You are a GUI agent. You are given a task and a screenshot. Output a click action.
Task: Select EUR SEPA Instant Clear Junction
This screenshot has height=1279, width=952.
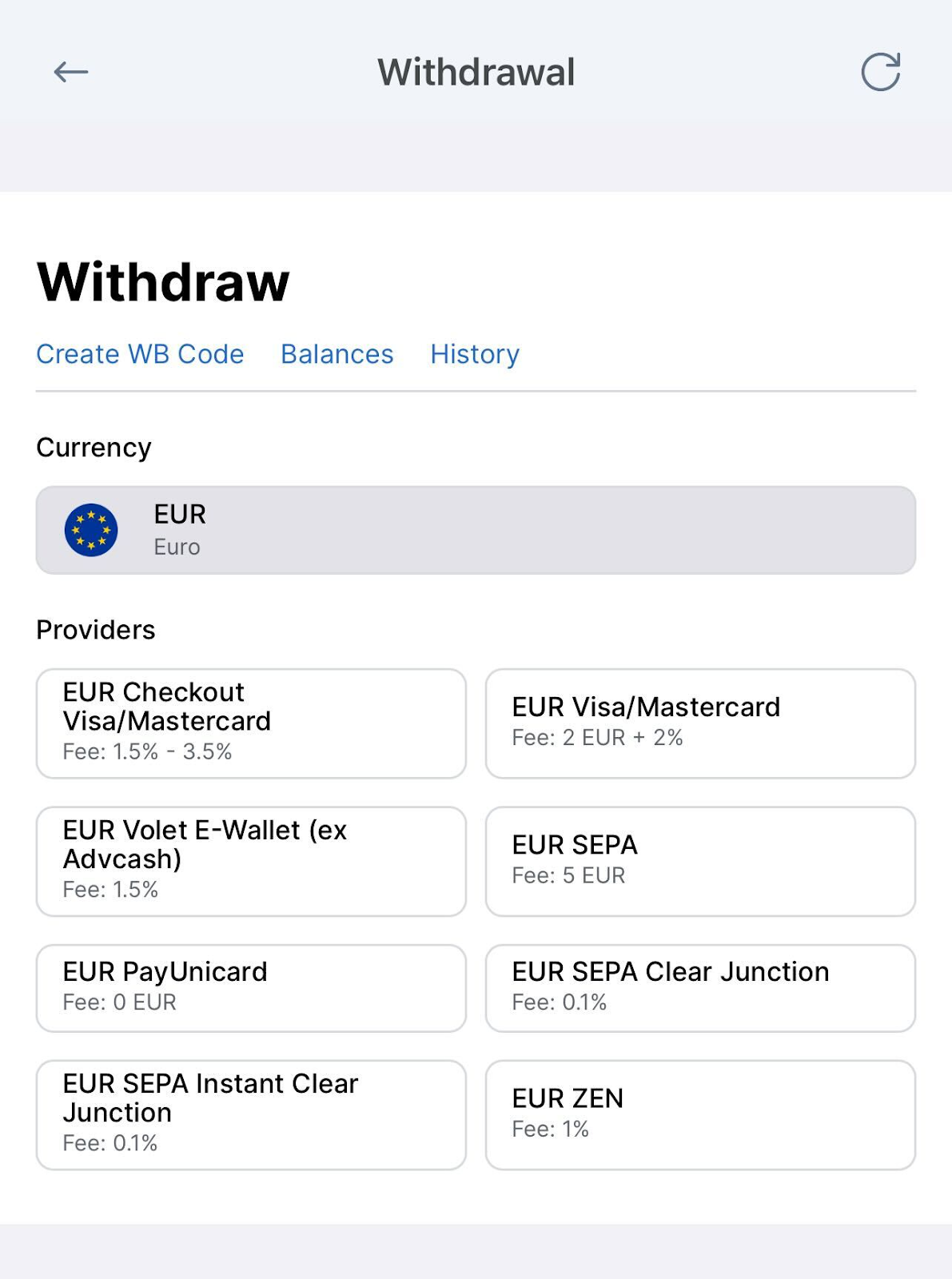pyautogui.click(x=251, y=1114)
